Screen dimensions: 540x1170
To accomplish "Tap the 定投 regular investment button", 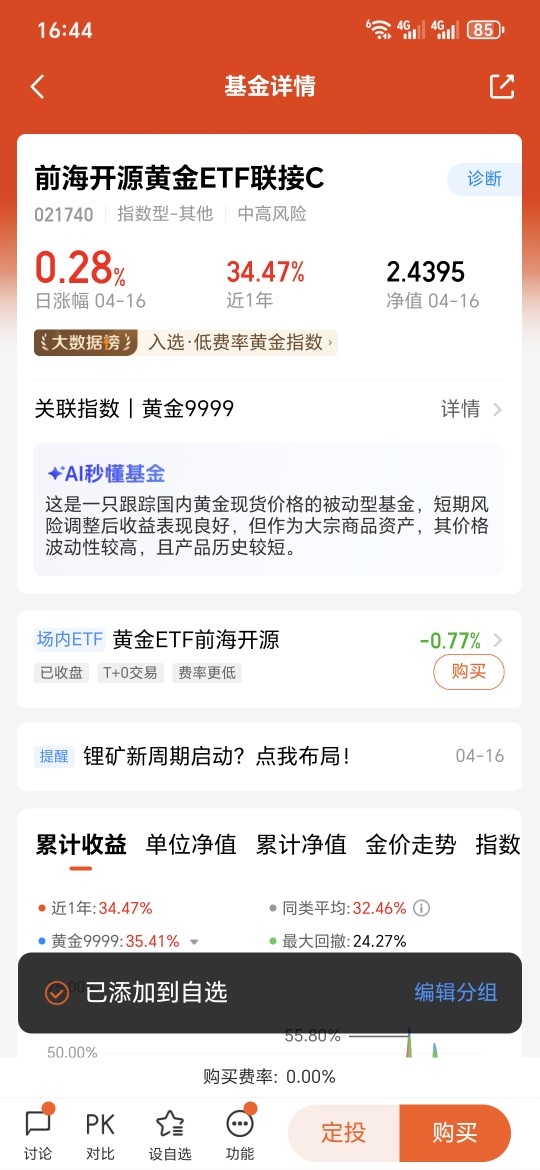I will [x=344, y=1133].
